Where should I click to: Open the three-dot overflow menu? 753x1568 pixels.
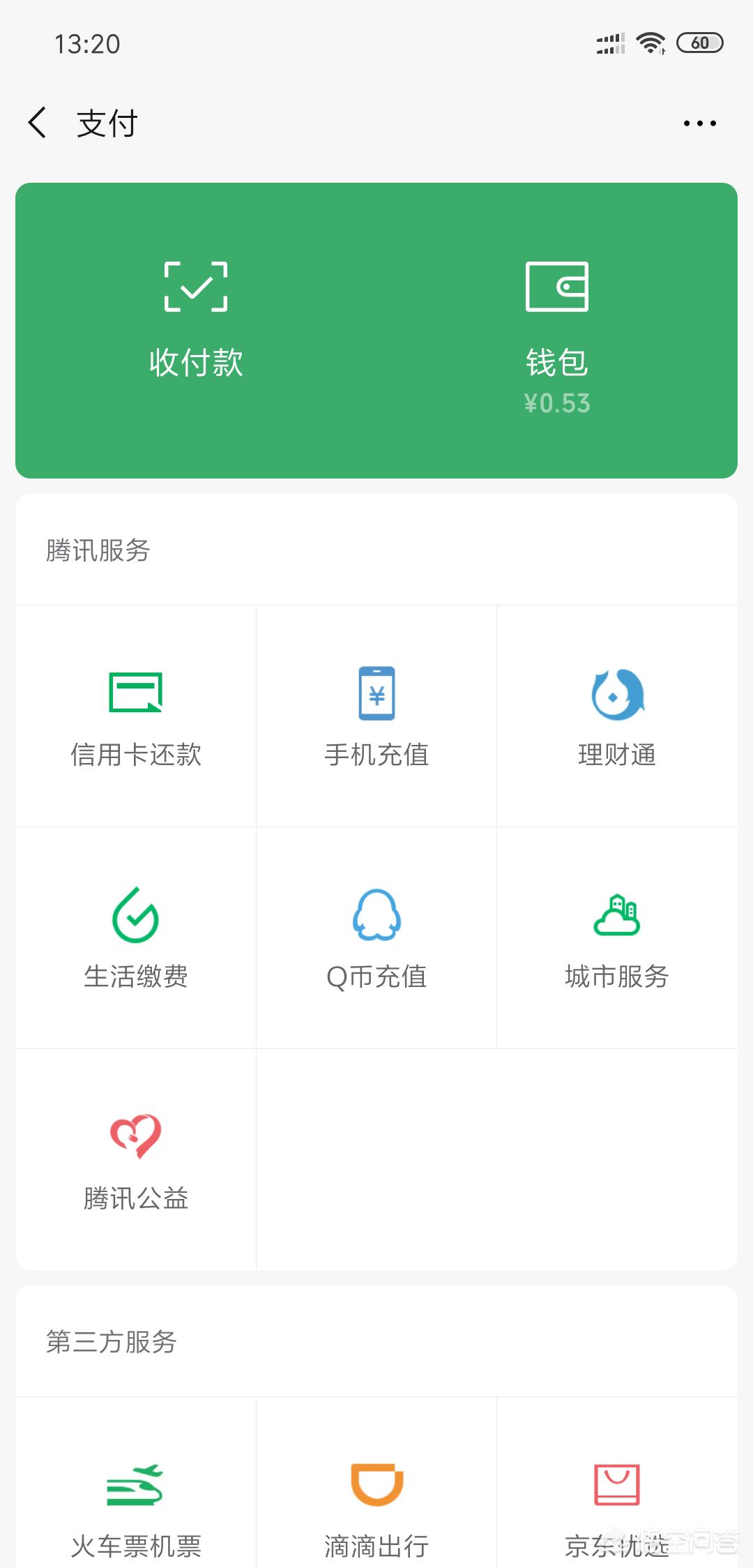click(699, 123)
